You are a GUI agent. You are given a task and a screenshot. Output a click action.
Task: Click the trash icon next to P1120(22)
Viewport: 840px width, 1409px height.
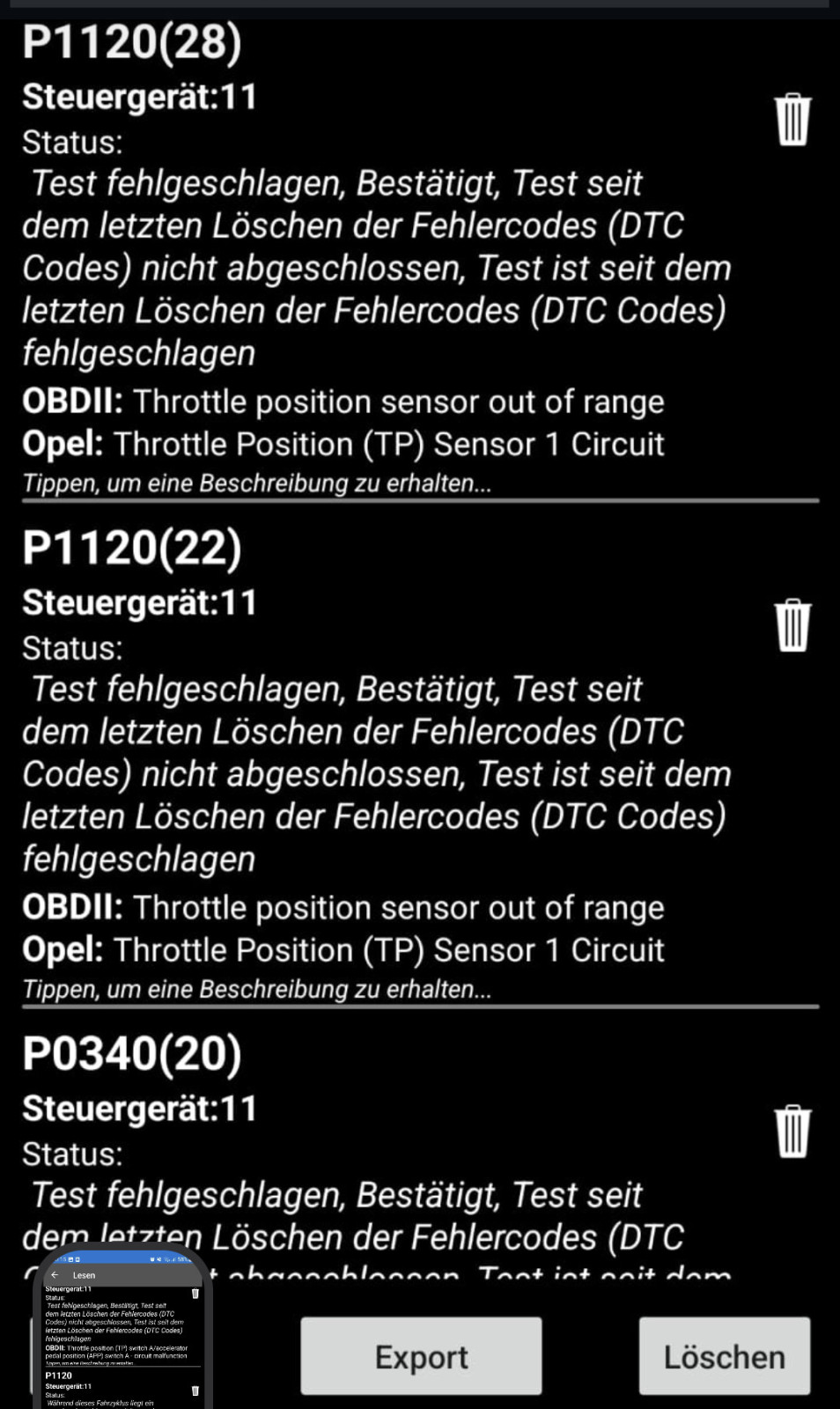[x=792, y=625]
